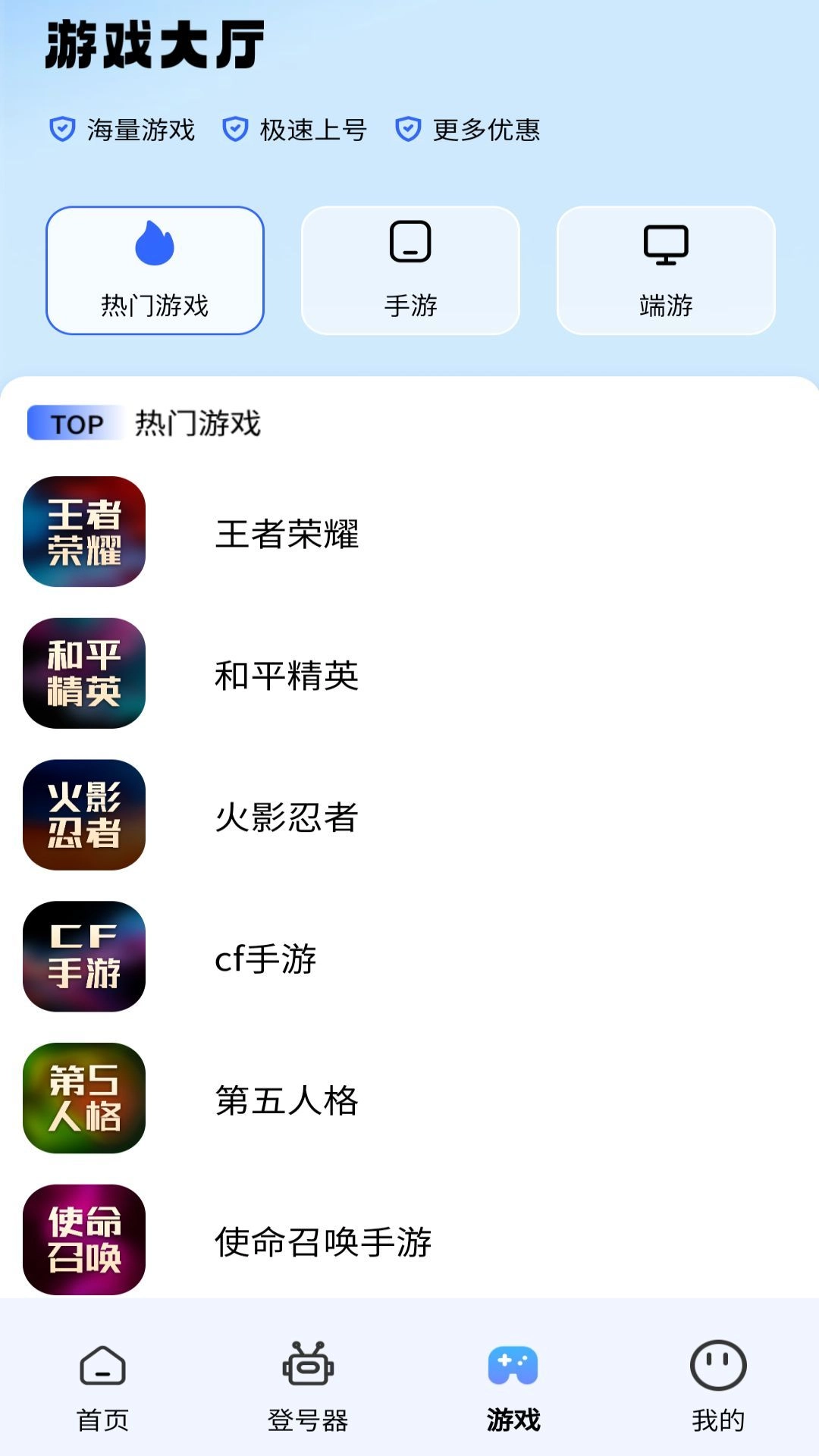Click the flame icon above 热门游戏
Image resolution: width=819 pixels, height=1456 pixels.
coord(155,243)
